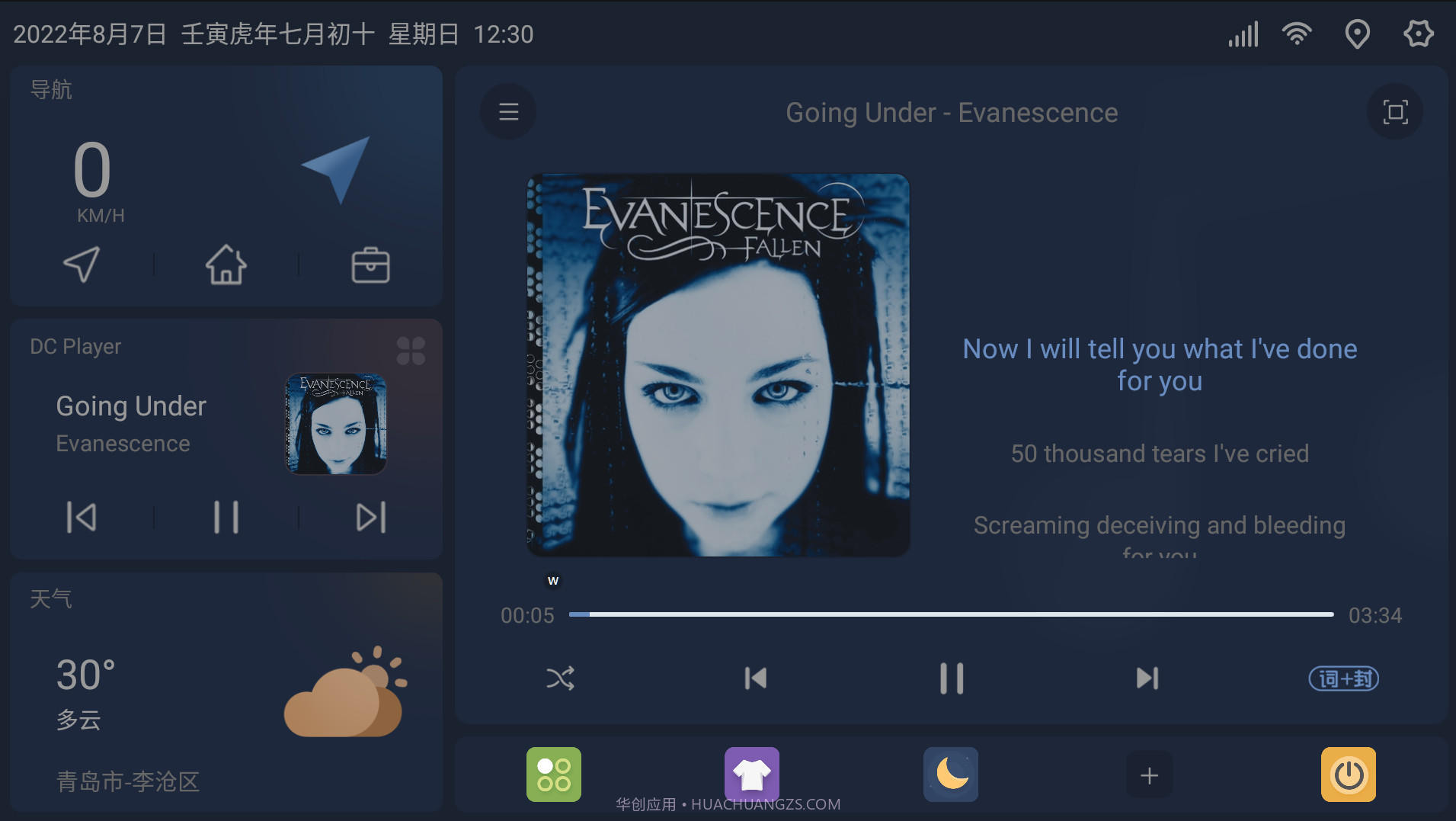
Task: Open the green app drawer icon
Action: (553, 774)
